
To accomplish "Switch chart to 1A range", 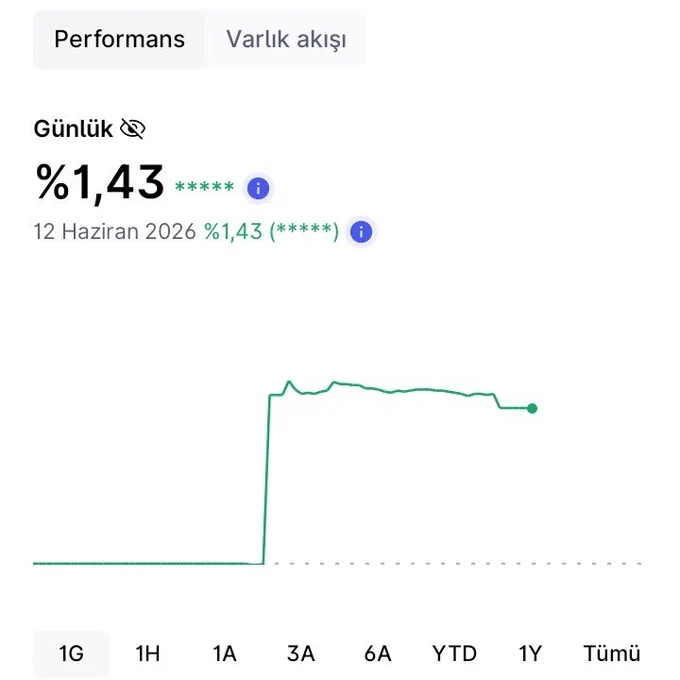I will point(224,653).
